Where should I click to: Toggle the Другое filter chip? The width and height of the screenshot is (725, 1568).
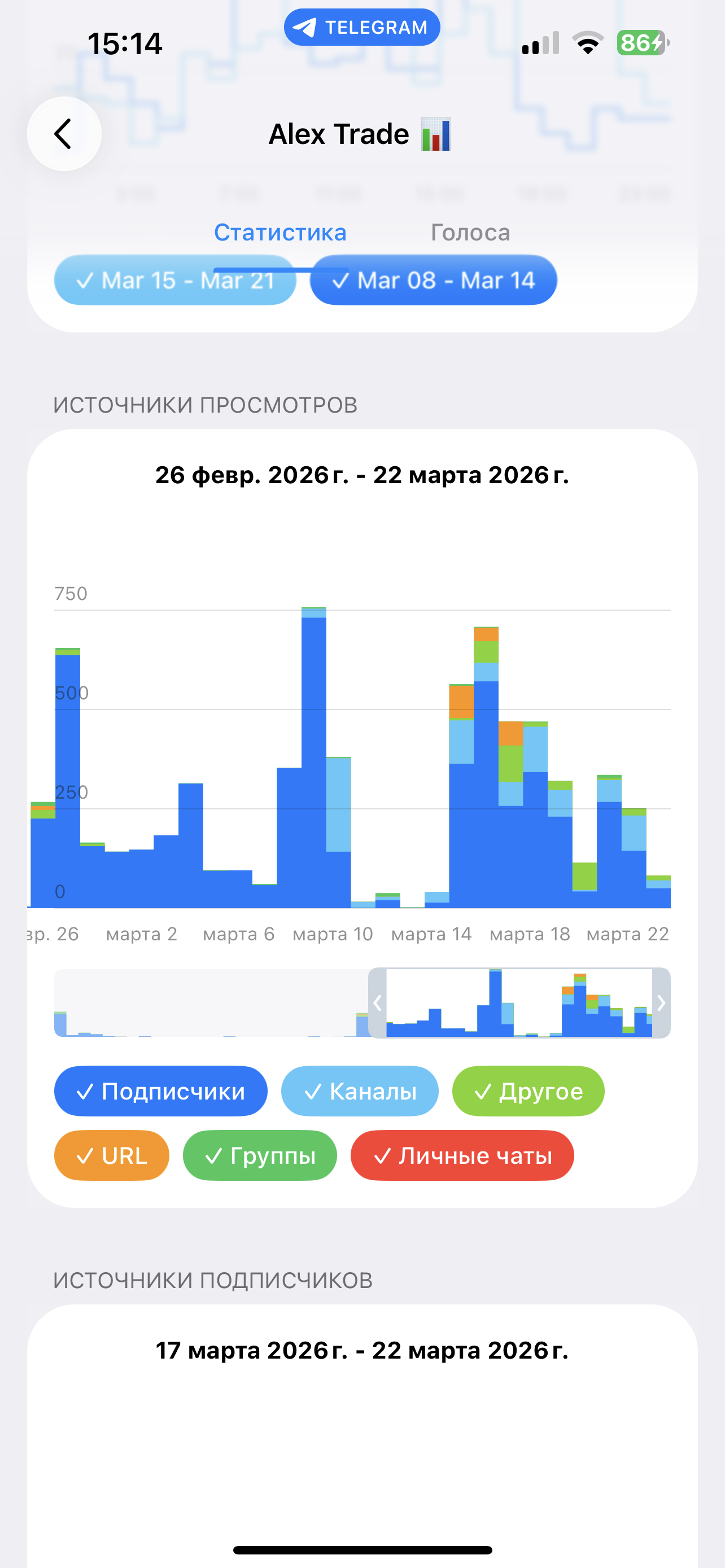tap(528, 1092)
